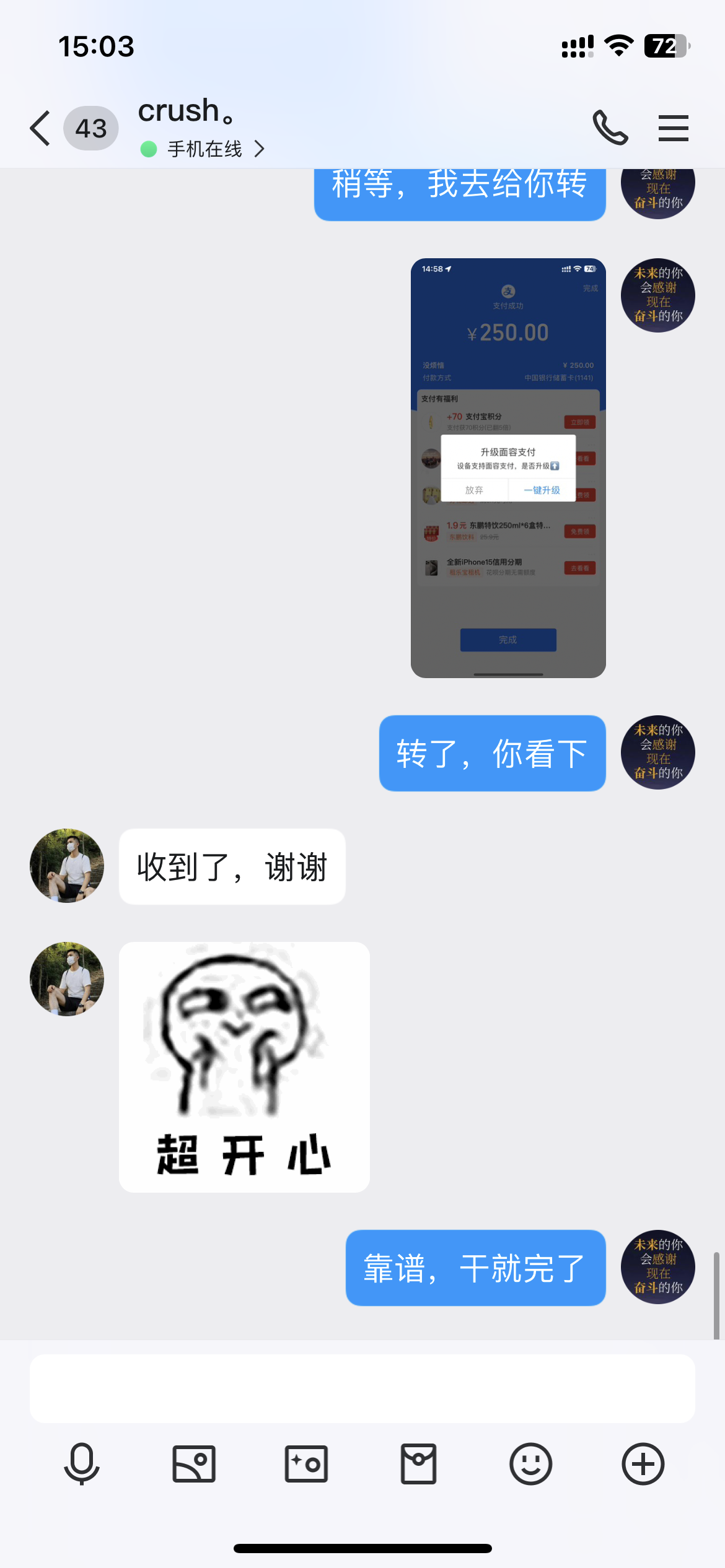Open my avatar beside 转了，你看下
725x1568 pixels.
point(658,752)
